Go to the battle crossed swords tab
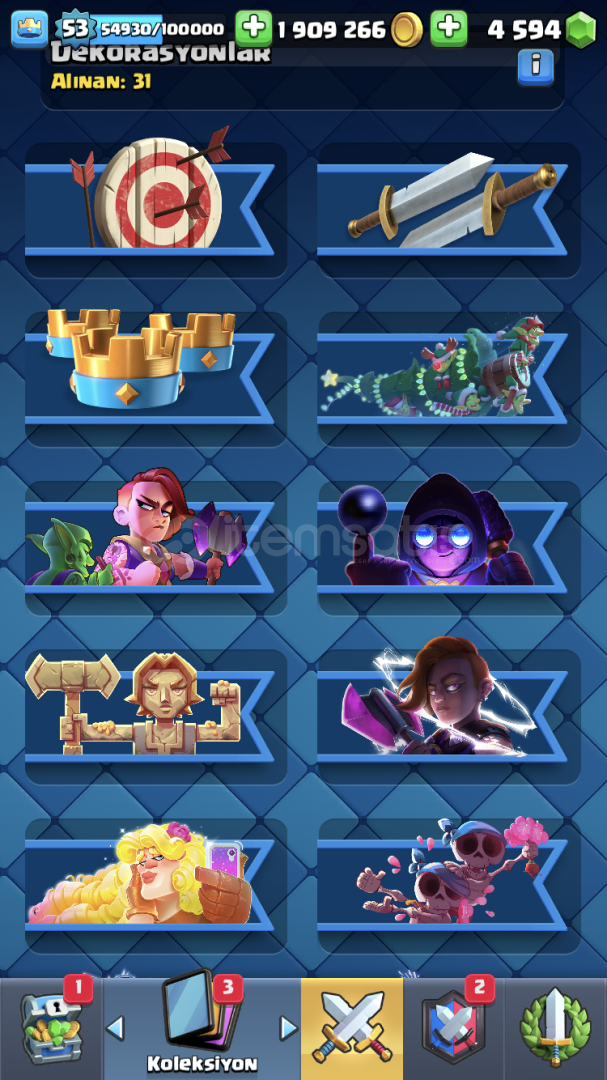Image resolution: width=607 pixels, height=1080 pixels. click(x=351, y=1029)
